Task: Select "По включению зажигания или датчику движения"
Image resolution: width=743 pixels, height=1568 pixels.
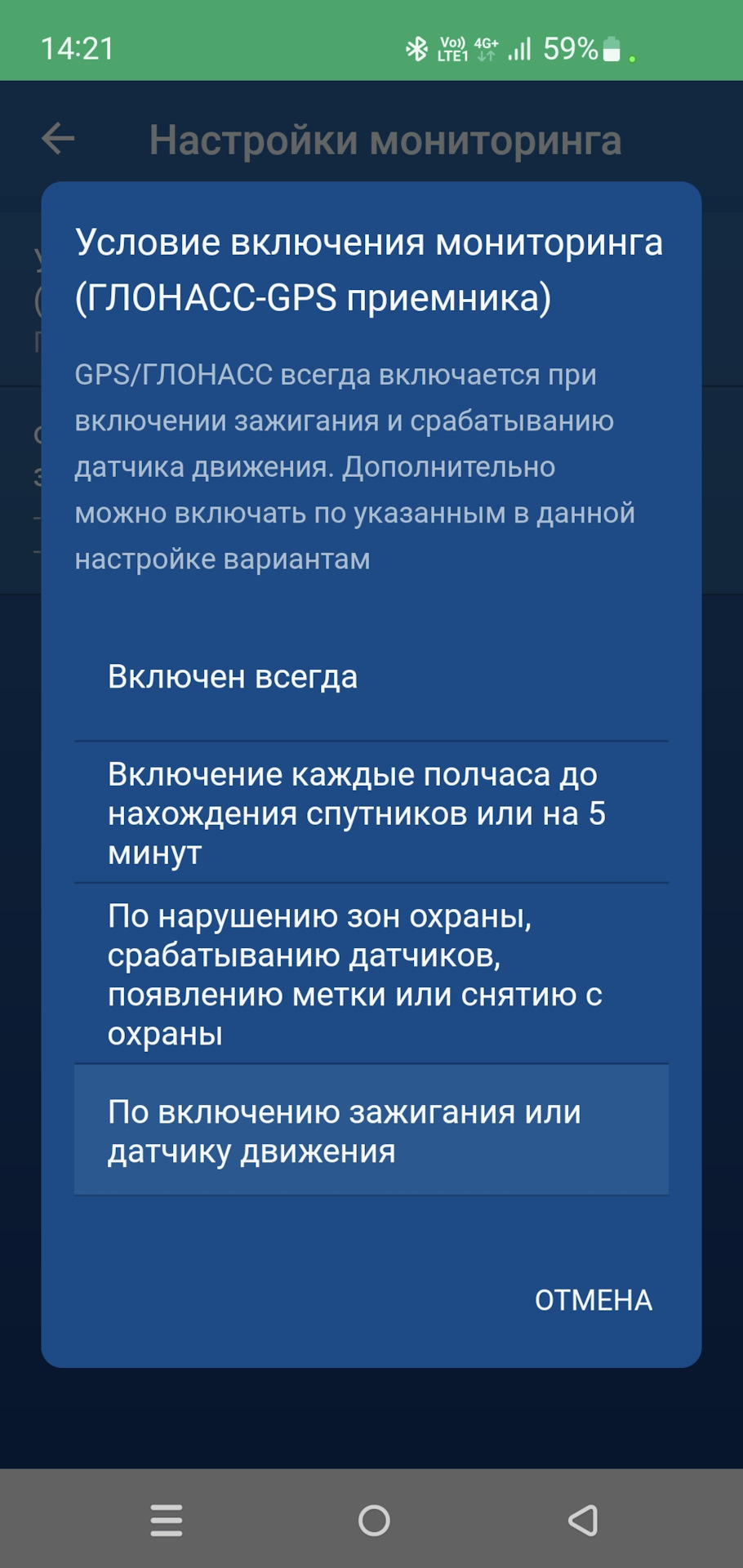Action: [371, 1131]
